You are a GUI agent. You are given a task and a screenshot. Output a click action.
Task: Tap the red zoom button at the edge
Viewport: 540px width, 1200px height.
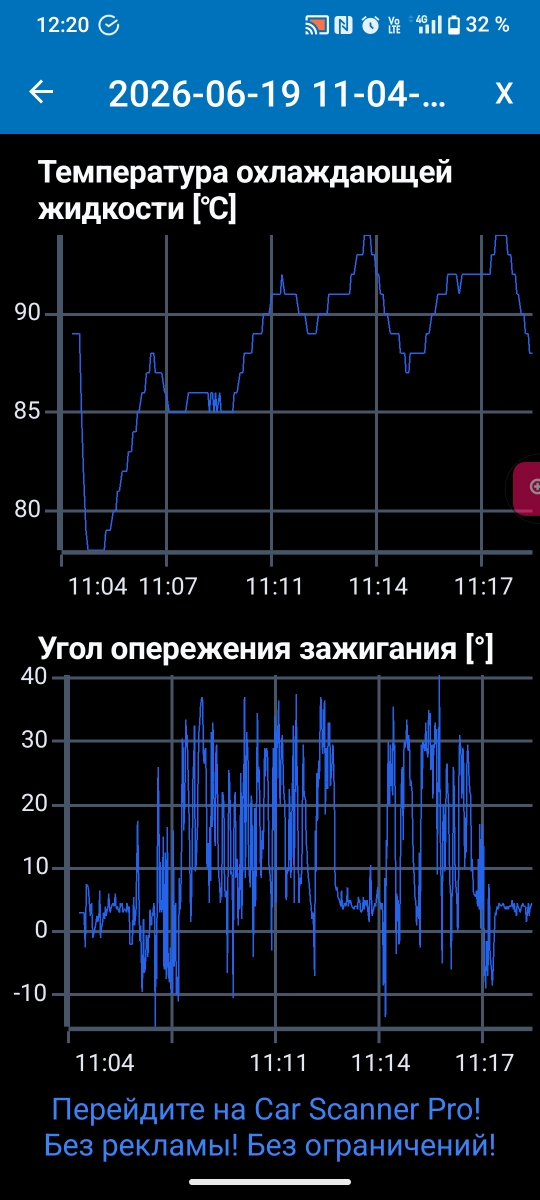click(x=527, y=489)
